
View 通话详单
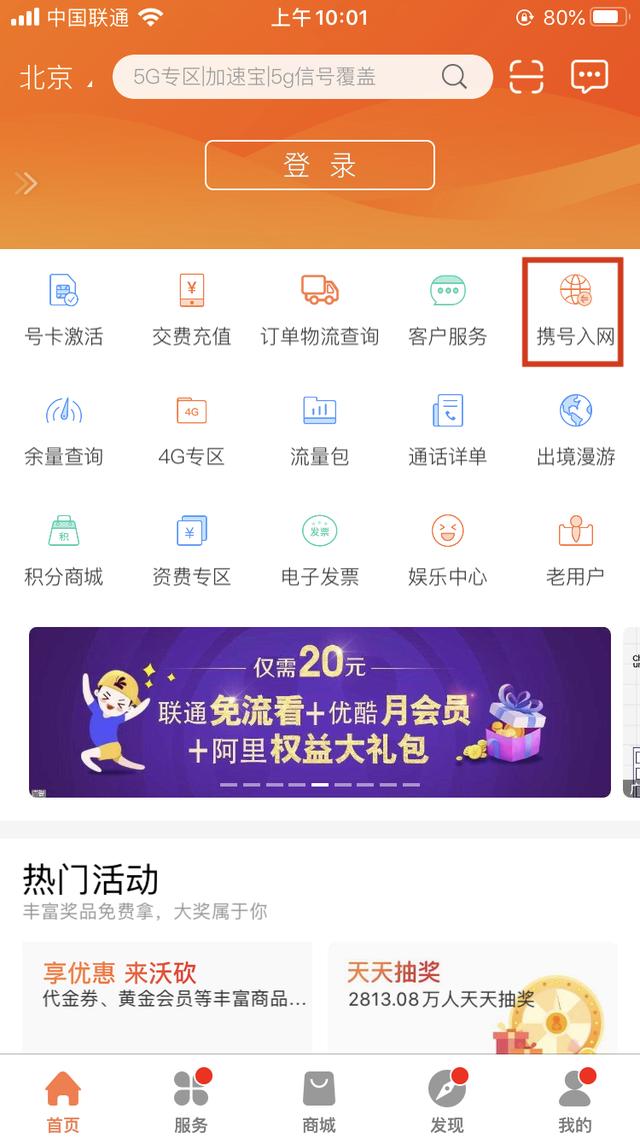click(x=448, y=430)
